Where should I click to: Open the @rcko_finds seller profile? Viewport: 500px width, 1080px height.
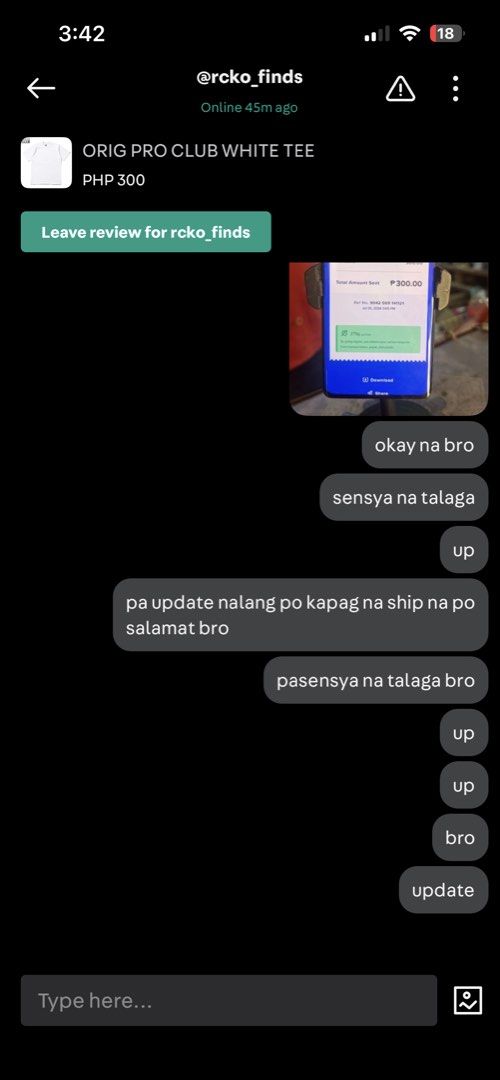(x=249, y=78)
